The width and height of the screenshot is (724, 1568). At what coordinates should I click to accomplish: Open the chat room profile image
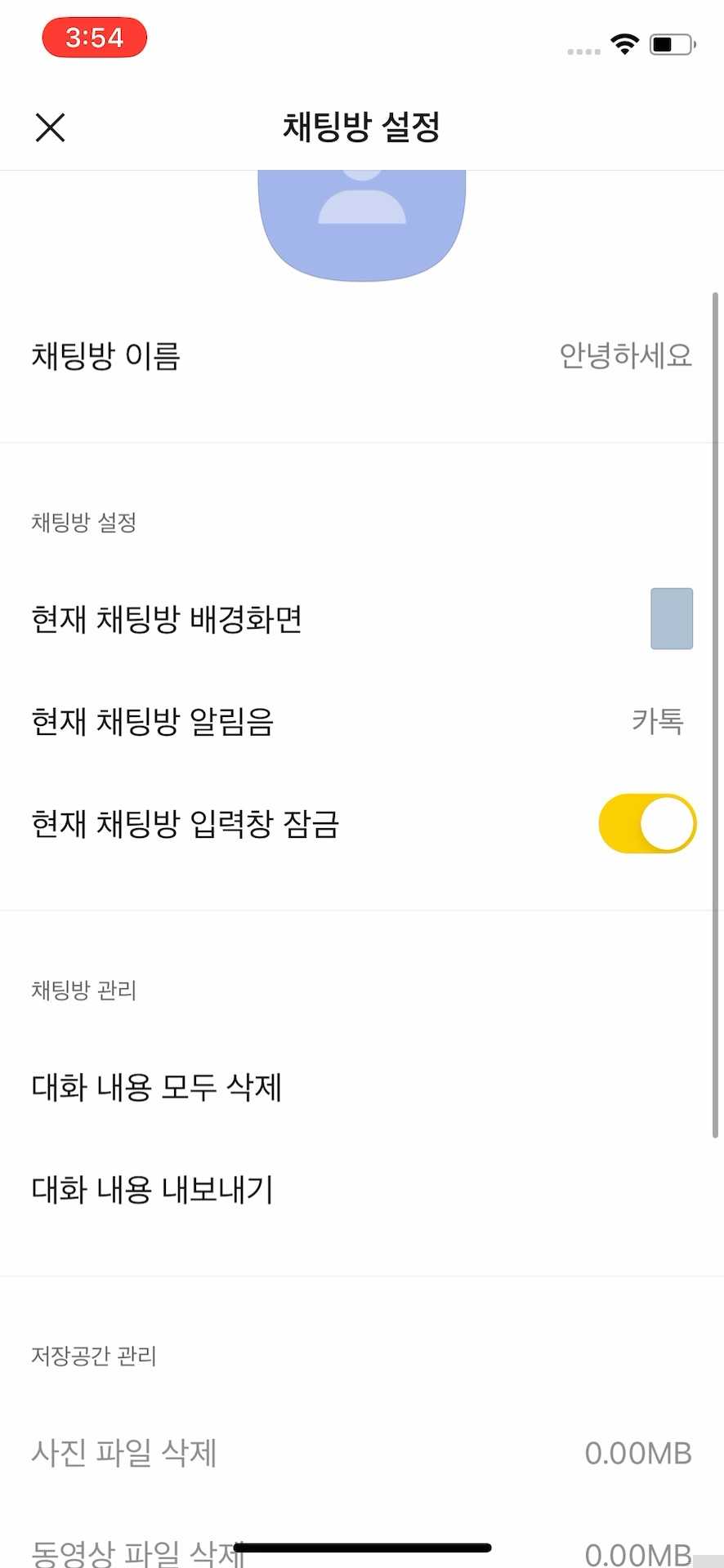click(x=362, y=220)
